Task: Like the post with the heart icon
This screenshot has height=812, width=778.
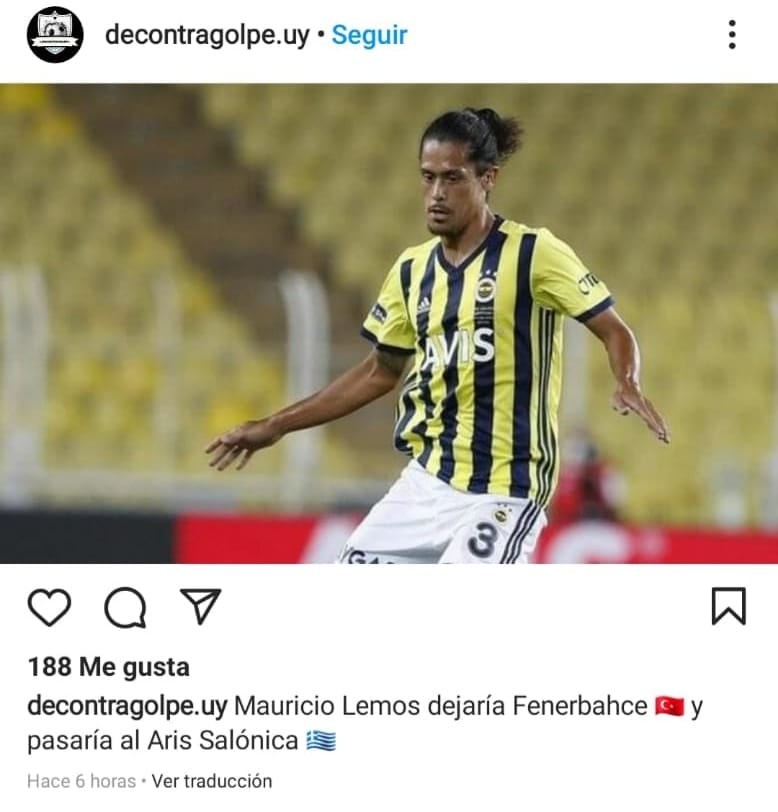Action: tap(49, 607)
